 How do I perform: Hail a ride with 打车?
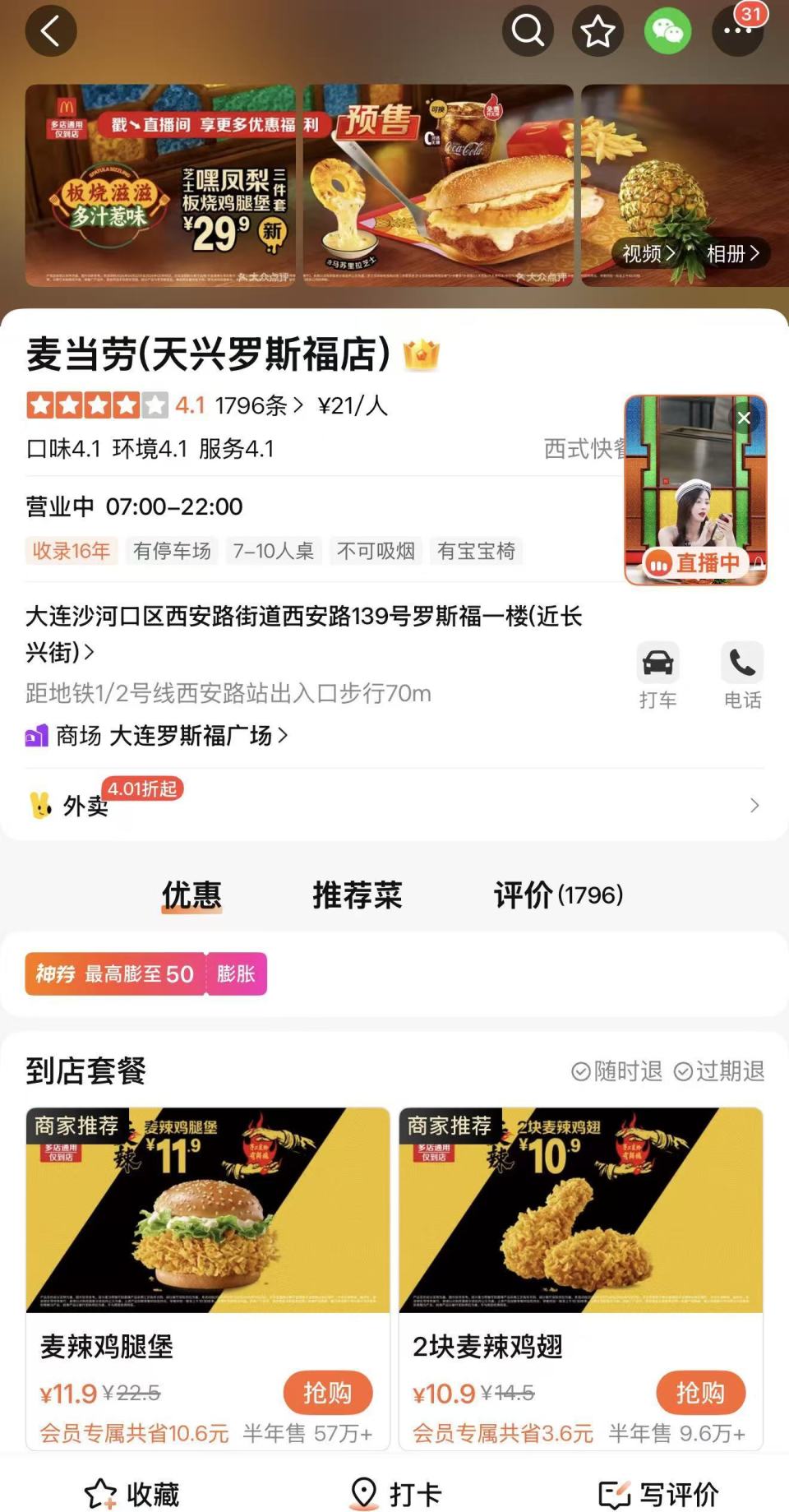[657, 675]
